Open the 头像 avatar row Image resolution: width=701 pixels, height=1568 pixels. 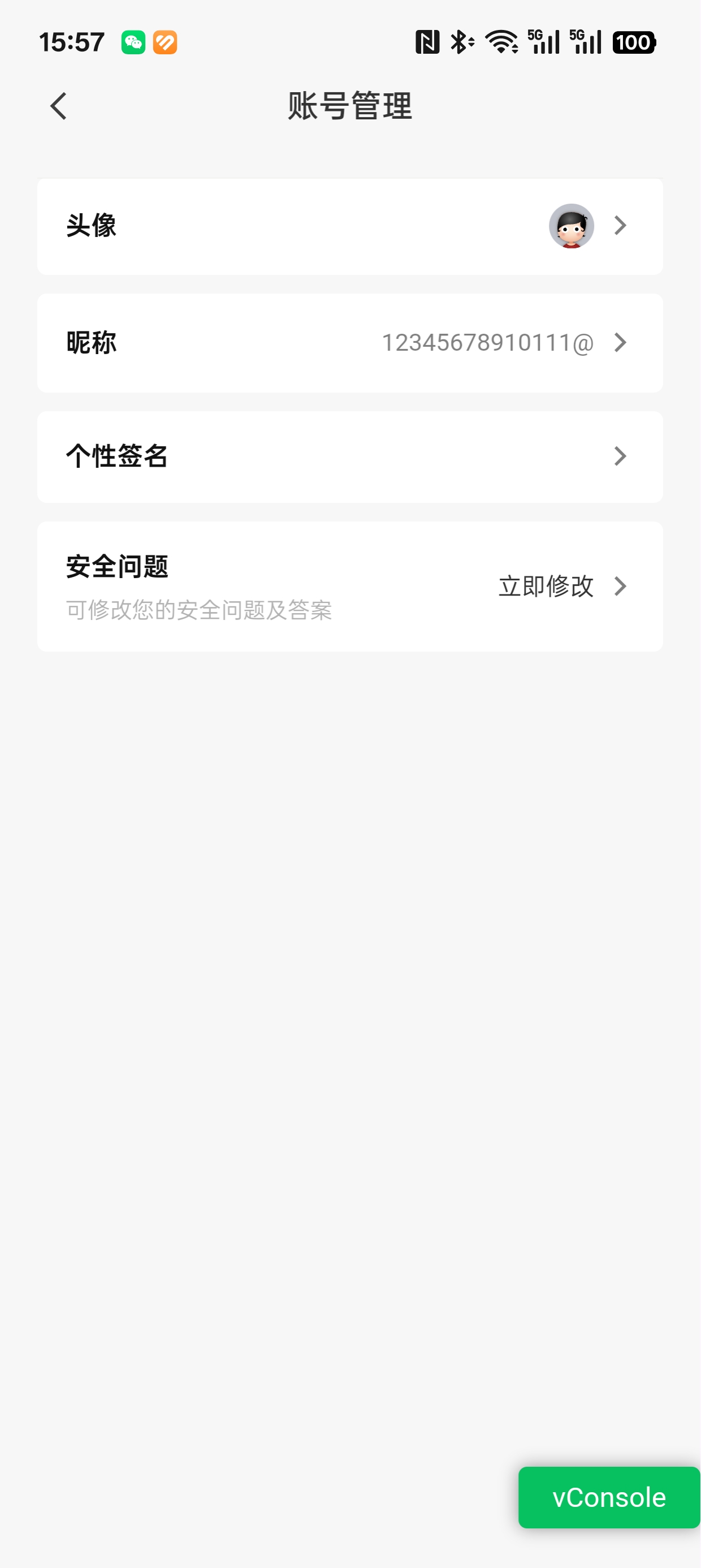(x=350, y=226)
